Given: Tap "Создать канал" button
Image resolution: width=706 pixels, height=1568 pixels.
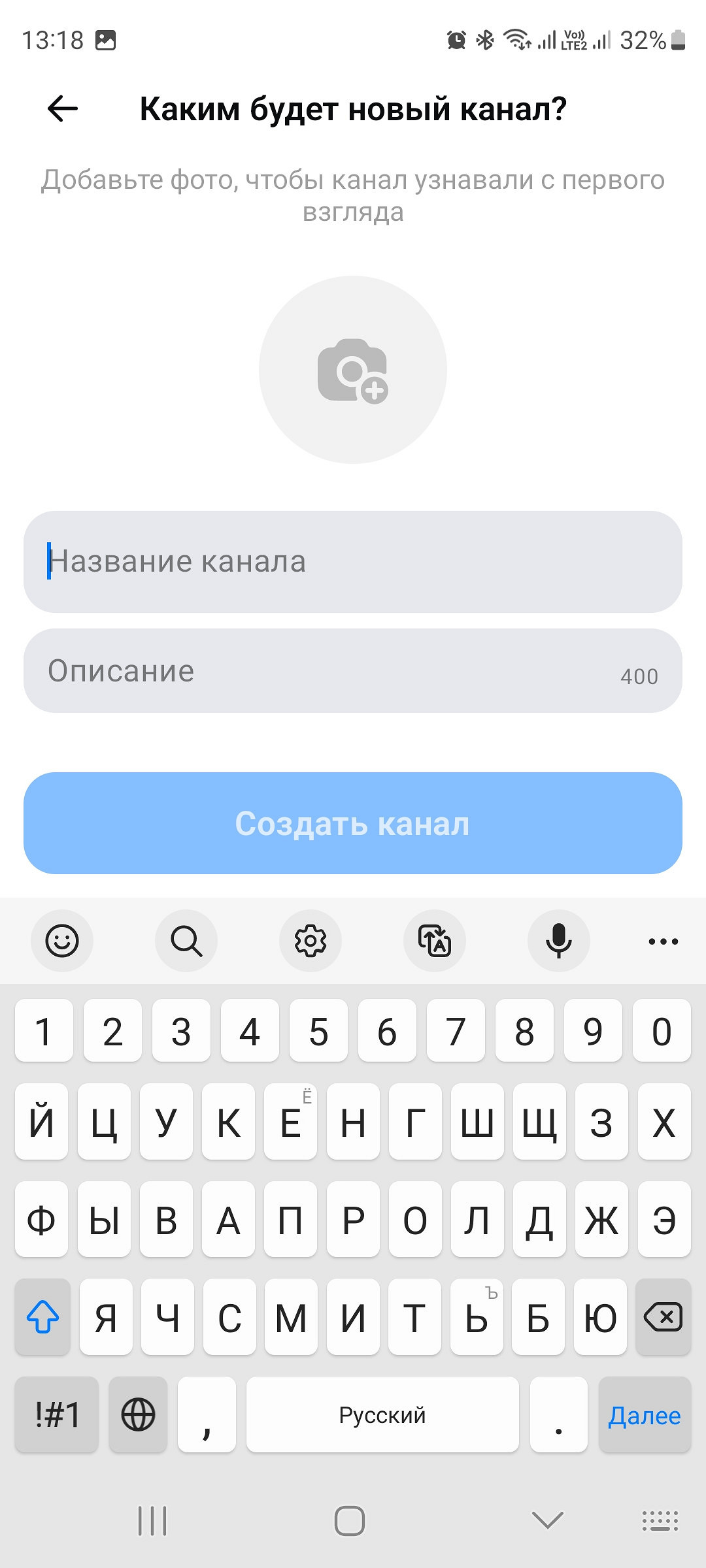Looking at the screenshot, I should click(x=353, y=823).
